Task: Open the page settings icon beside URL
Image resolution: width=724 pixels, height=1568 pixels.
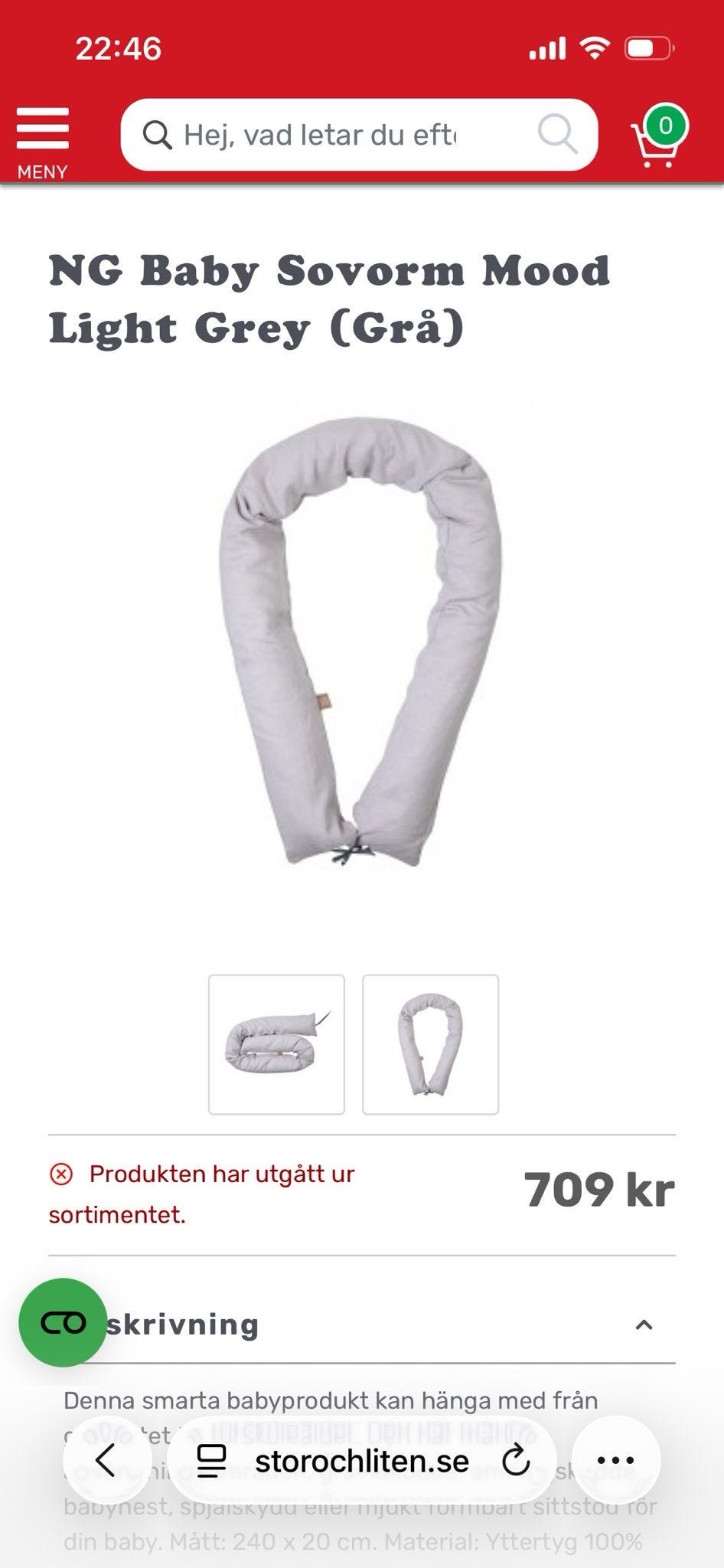Action: coord(211,1461)
